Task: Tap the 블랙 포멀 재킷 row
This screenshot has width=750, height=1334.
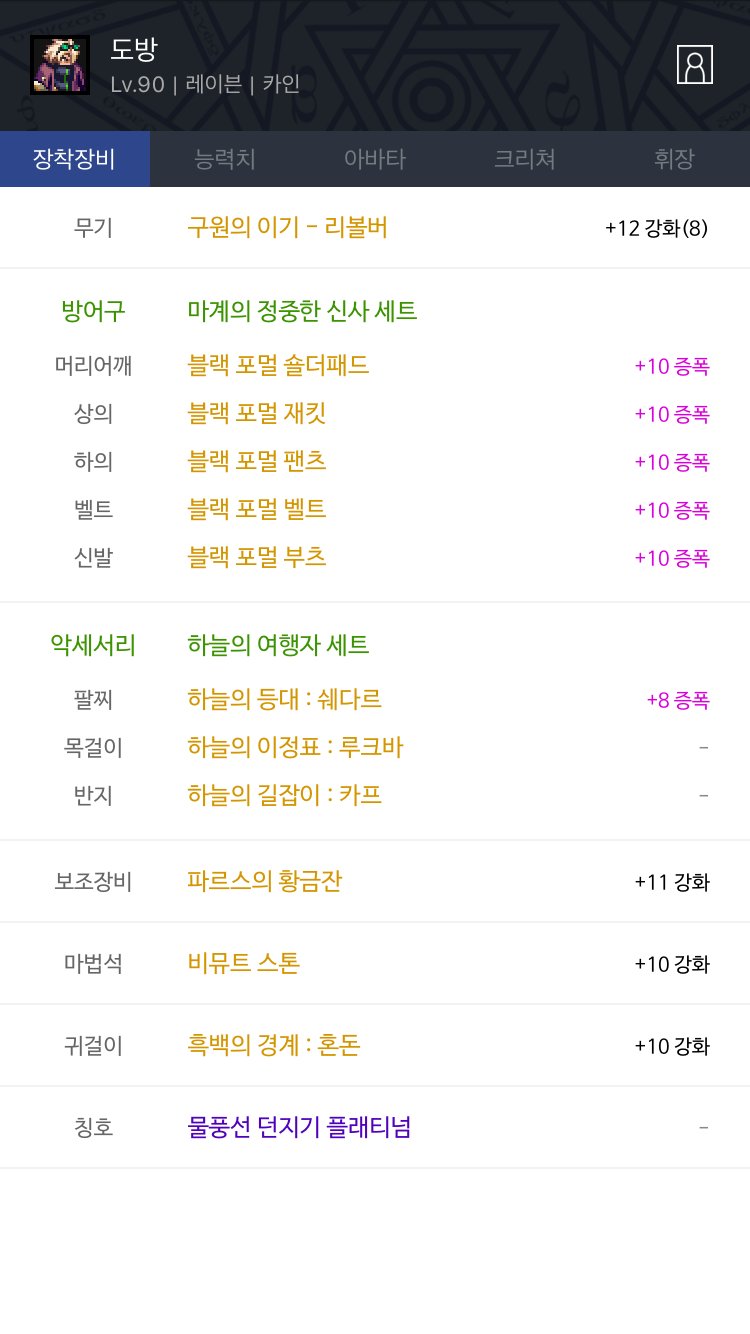Action: [257, 413]
